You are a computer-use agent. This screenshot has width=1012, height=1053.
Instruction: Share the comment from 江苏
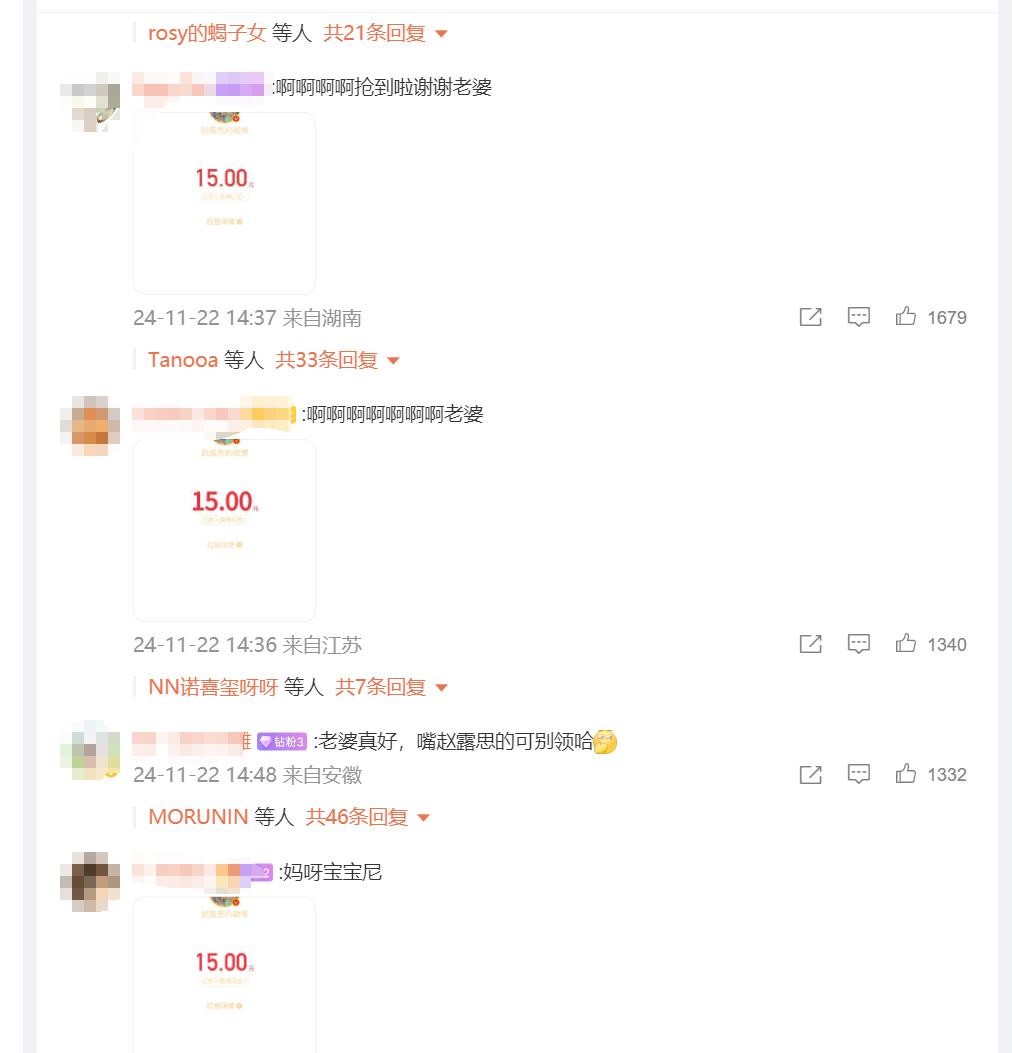[x=811, y=644]
